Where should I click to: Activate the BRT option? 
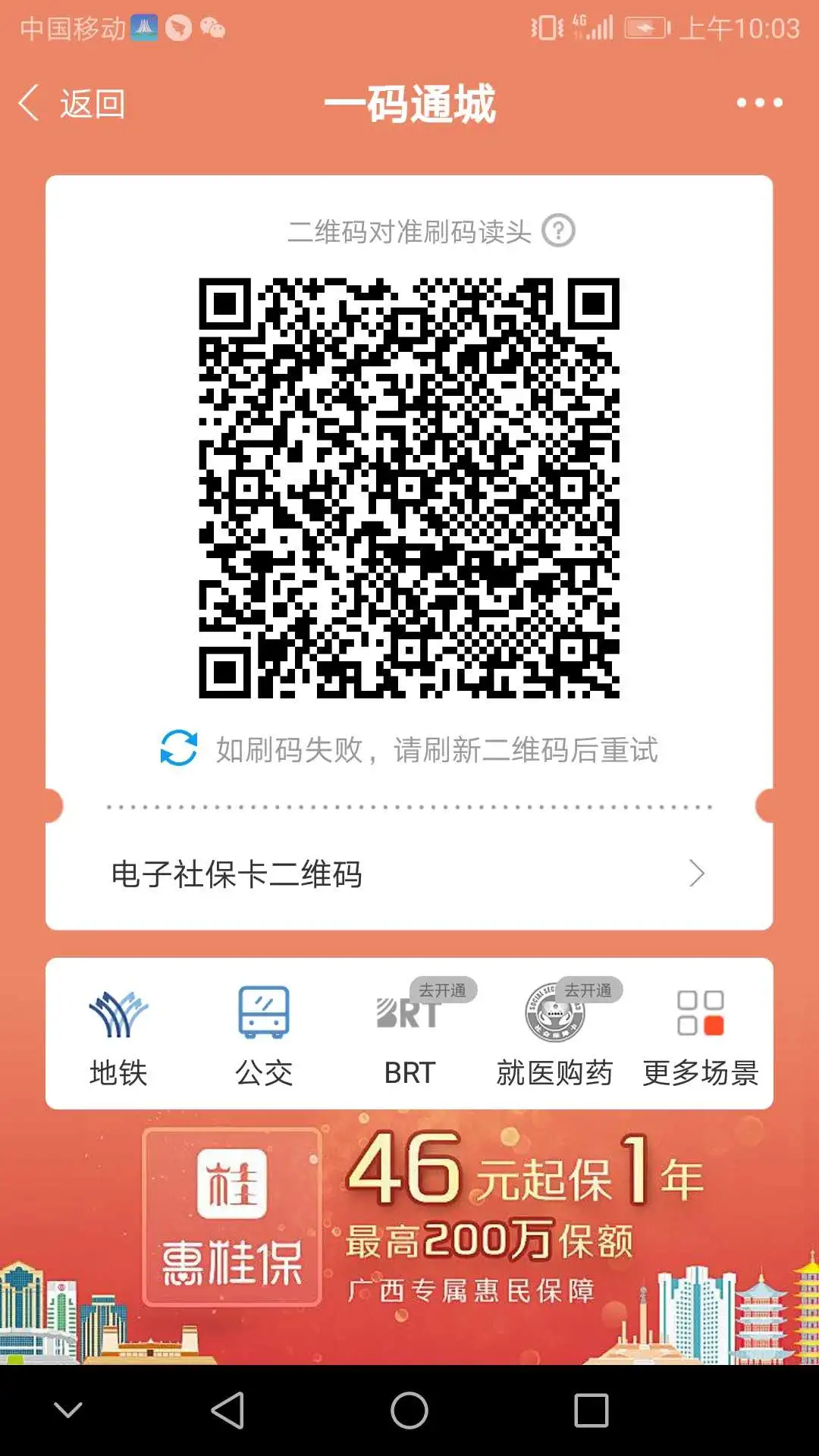pos(409,1035)
